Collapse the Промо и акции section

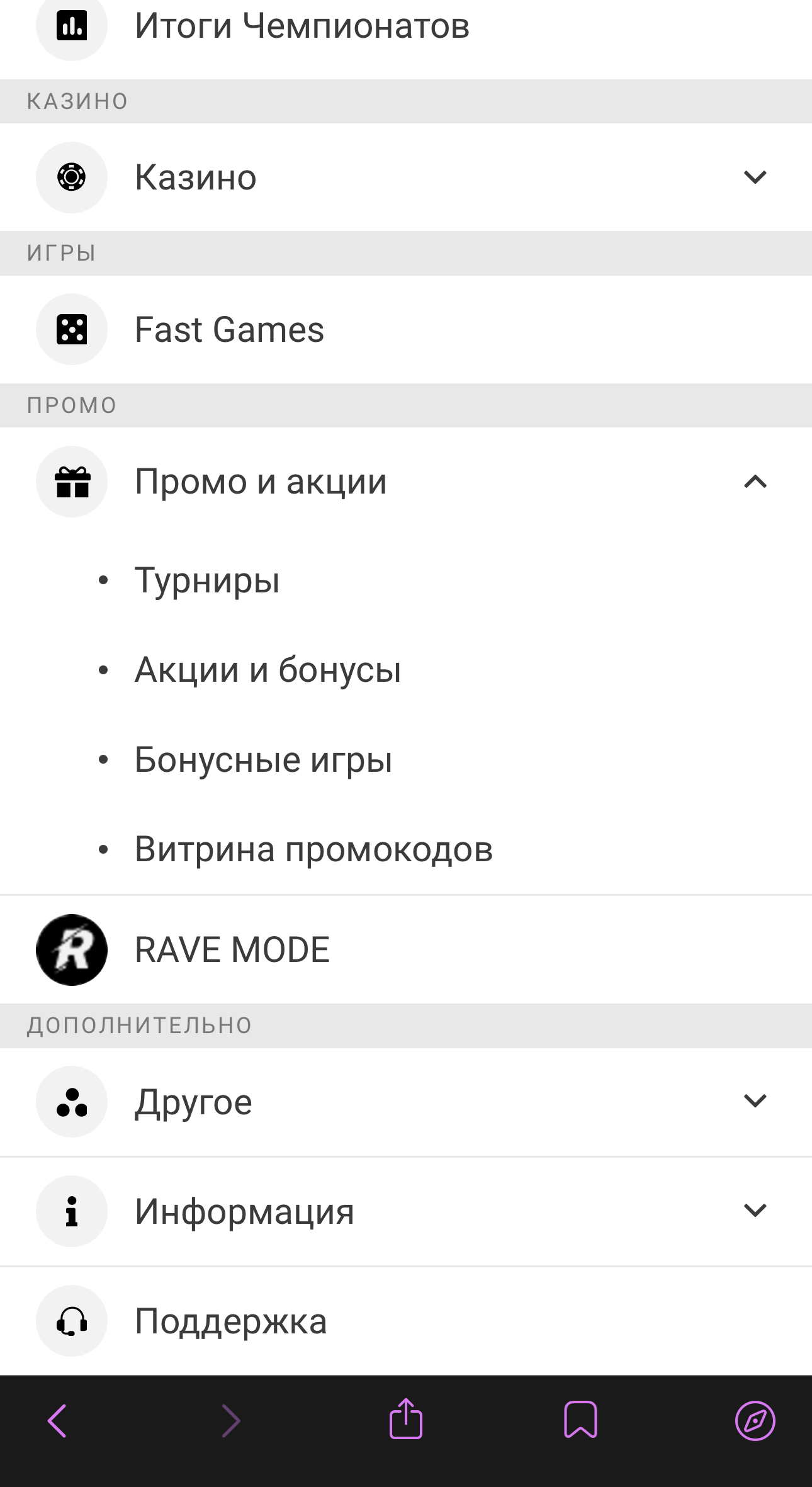click(755, 482)
